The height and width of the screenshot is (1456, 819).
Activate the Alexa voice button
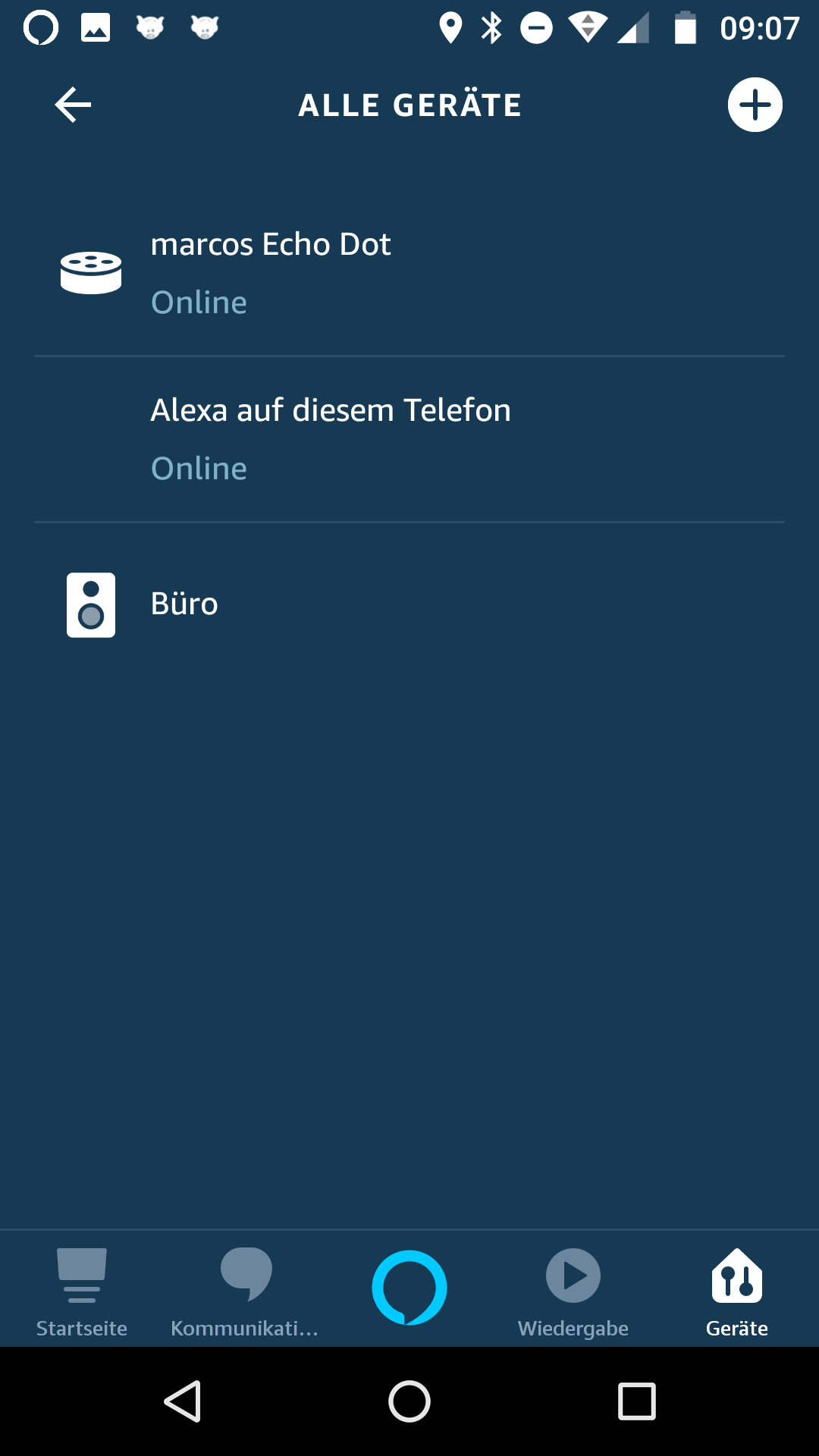tap(409, 1288)
